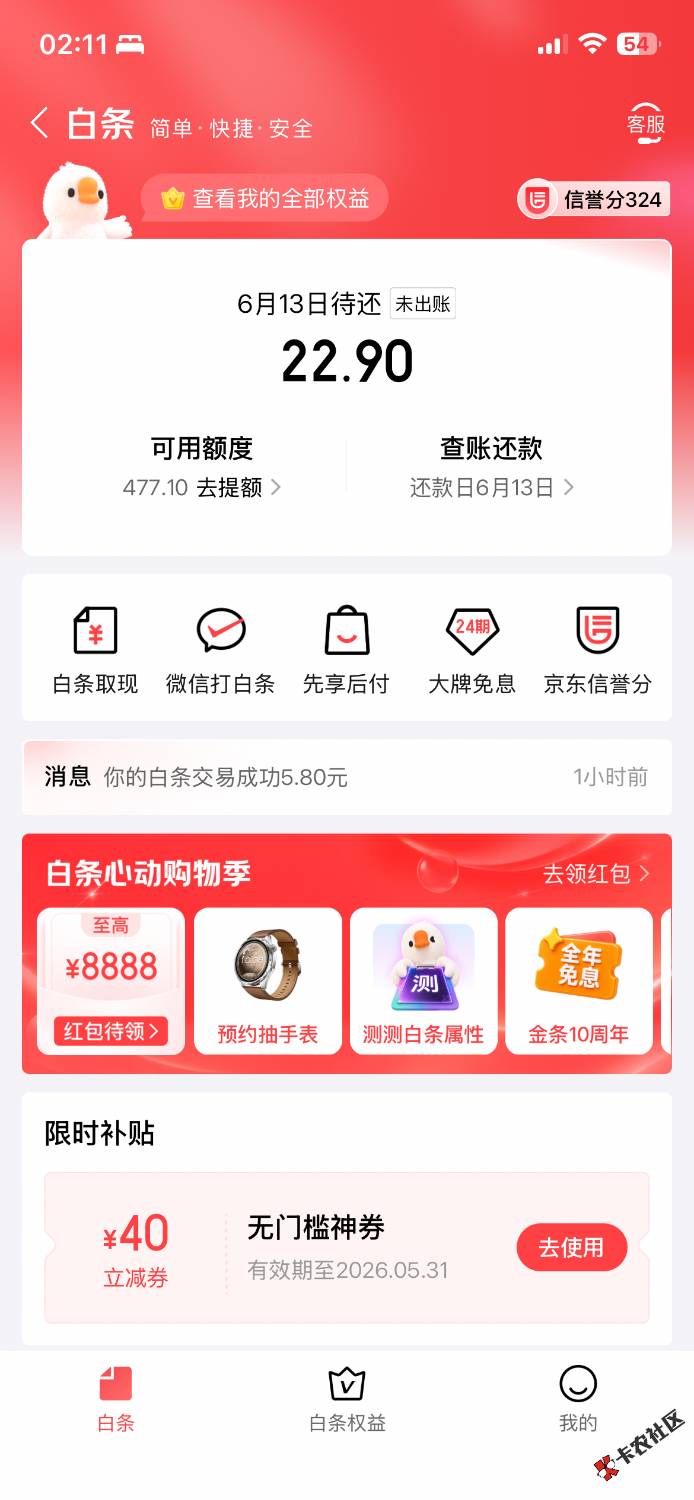Open the 信誉分324 badge
This screenshot has width=694, height=1500.
pos(593,200)
